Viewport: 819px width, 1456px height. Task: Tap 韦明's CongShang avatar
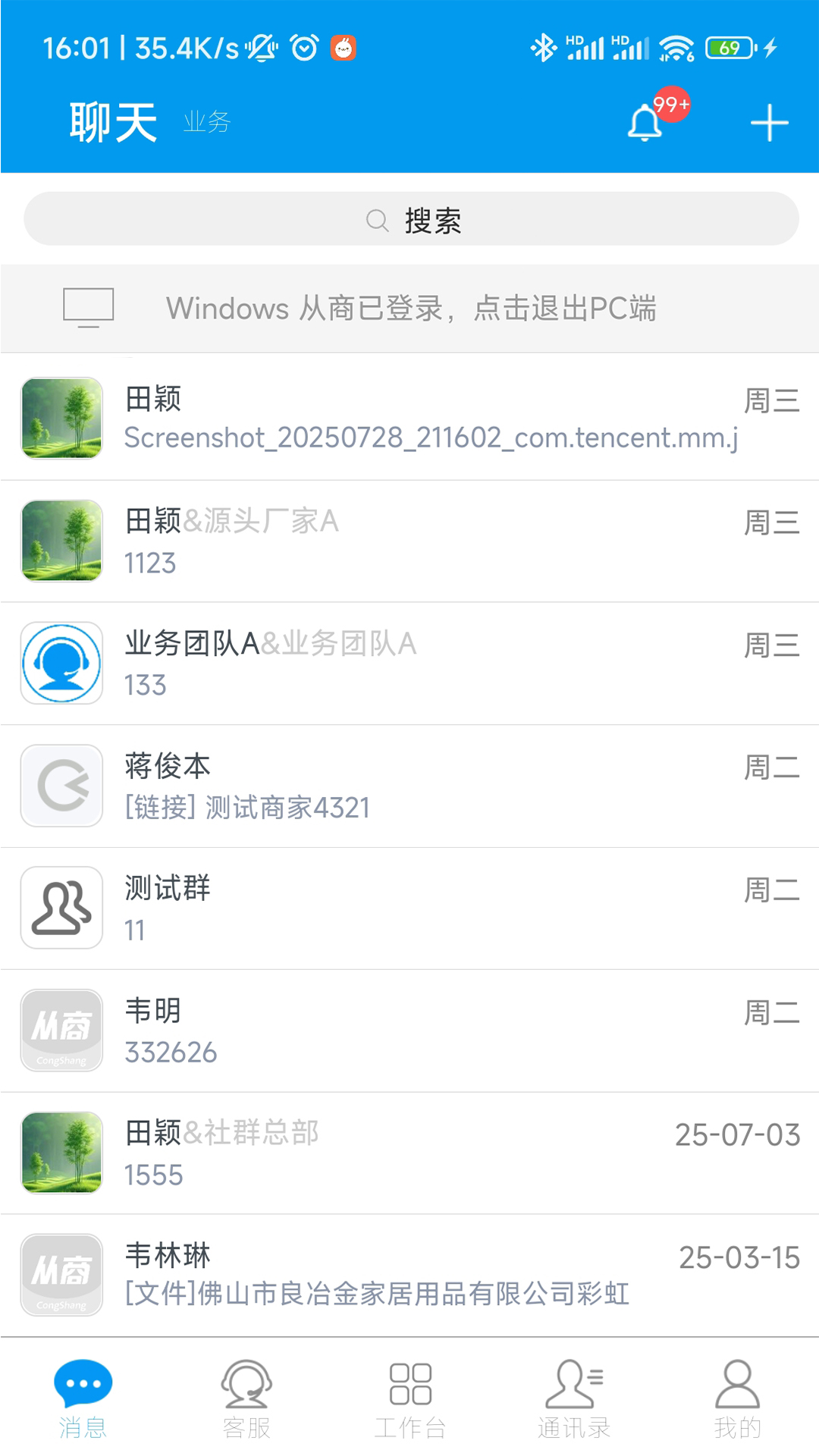(x=61, y=1031)
